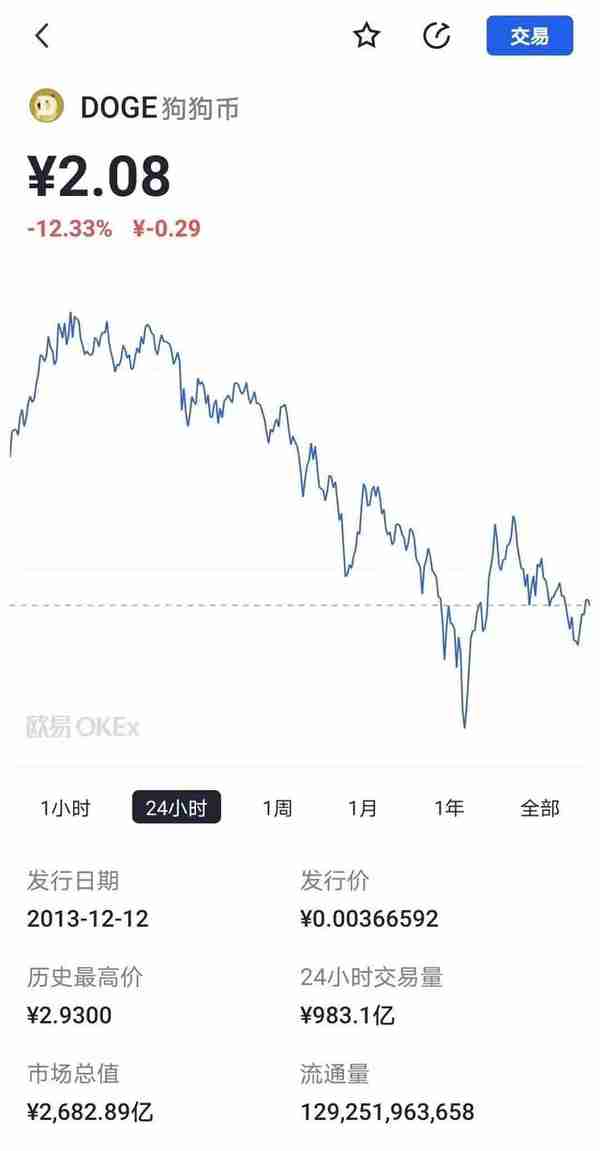600x1151 pixels.
Task: Add DOGE to favorites with the star
Action: click(367, 37)
